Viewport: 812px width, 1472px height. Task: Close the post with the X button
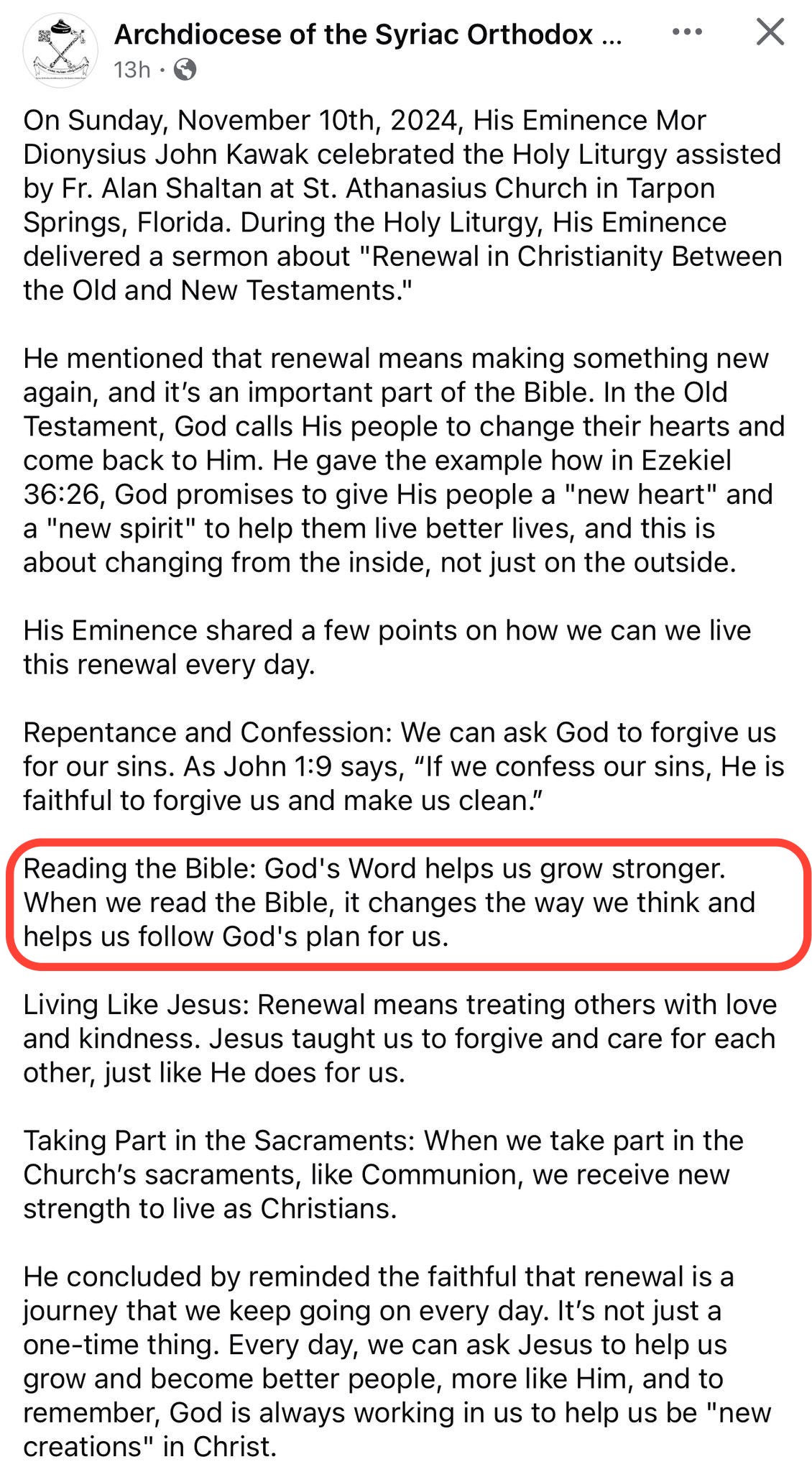[770, 32]
